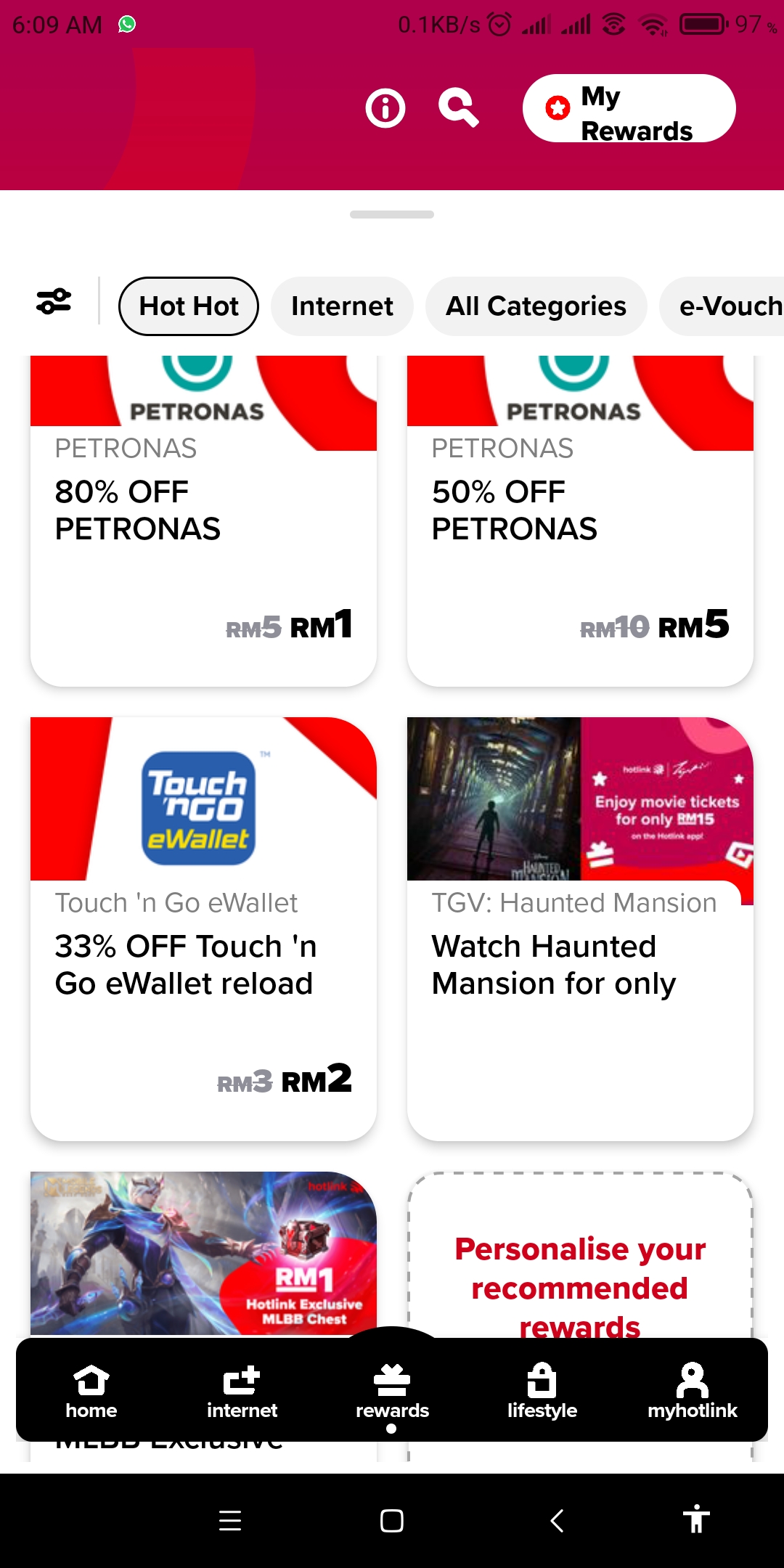Image resolution: width=784 pixels, height=1568 pixels.
Task: Open the MLBB Chest reward card
Action: 203,1252
